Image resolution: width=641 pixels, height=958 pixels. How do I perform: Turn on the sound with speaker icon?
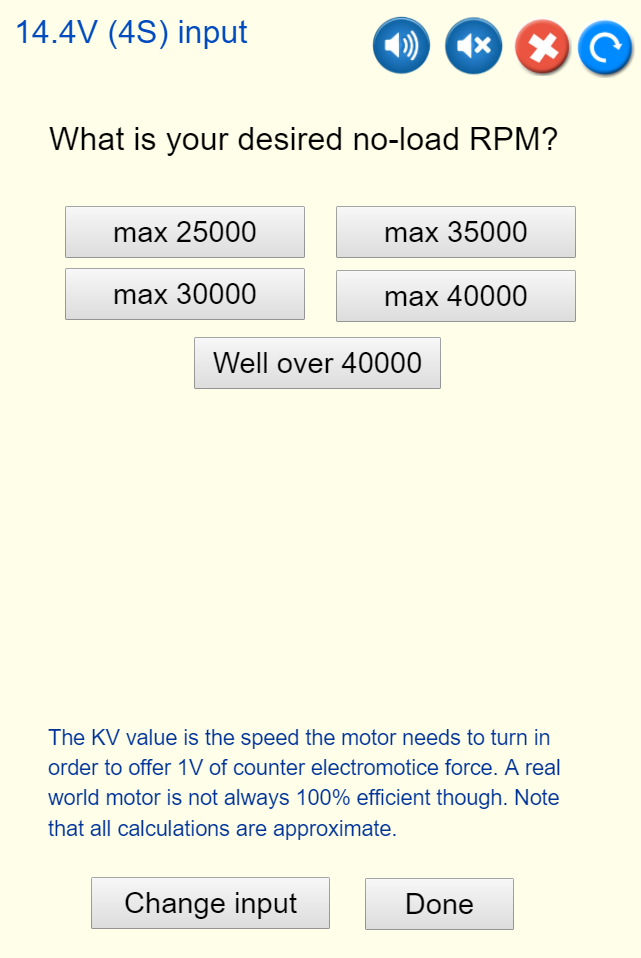tap(401, 46)
